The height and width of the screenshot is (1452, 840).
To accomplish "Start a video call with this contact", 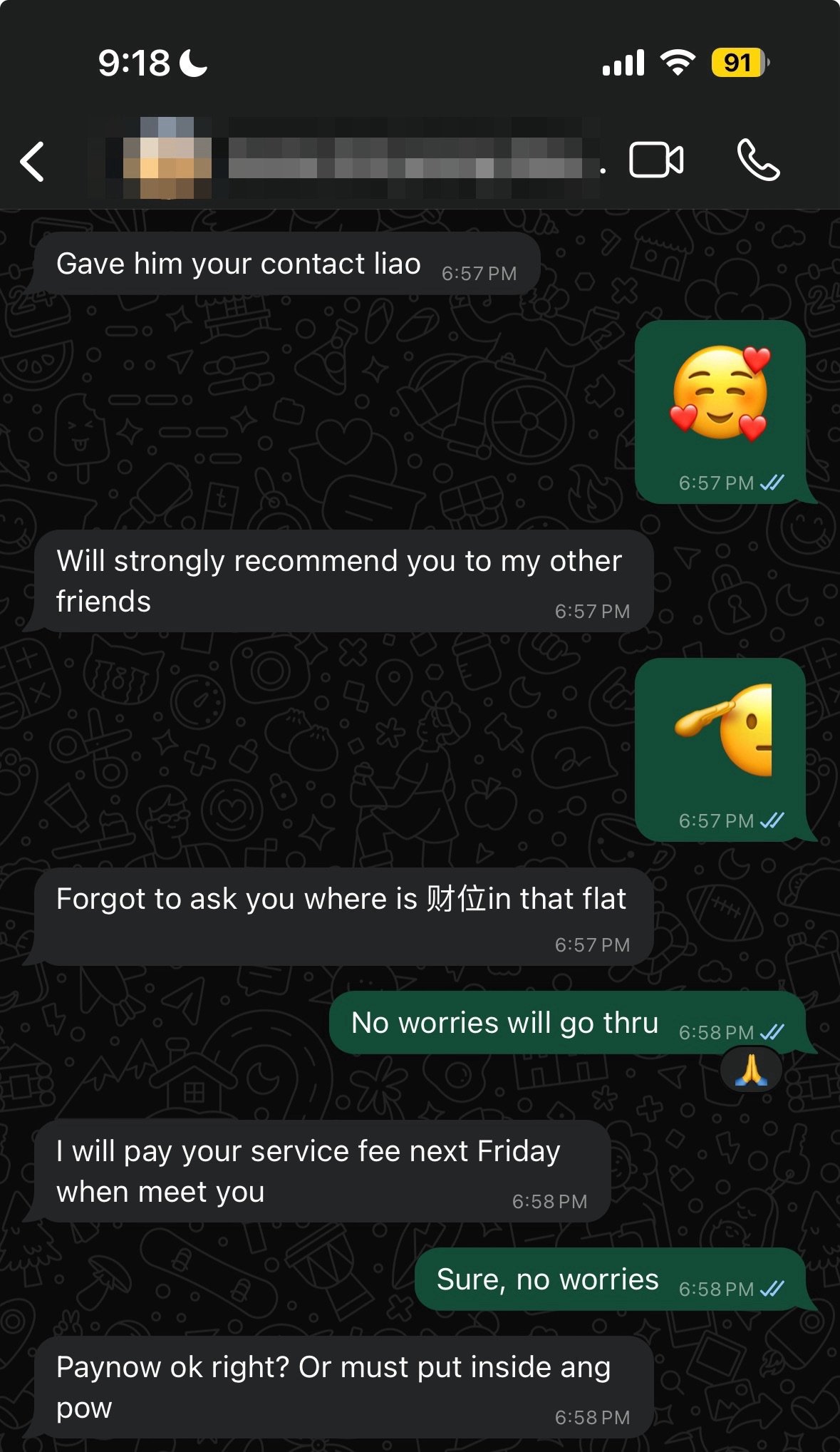I will coord(656,160).
